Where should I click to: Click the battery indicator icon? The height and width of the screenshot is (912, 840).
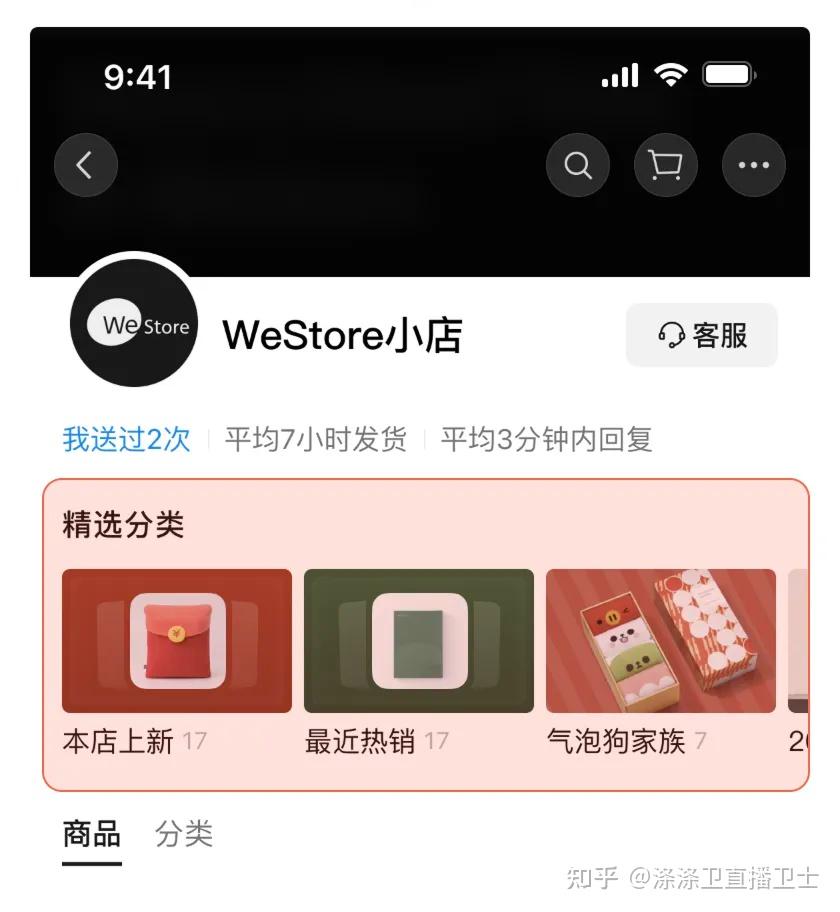pyautogui.click(x=728, y=74)
